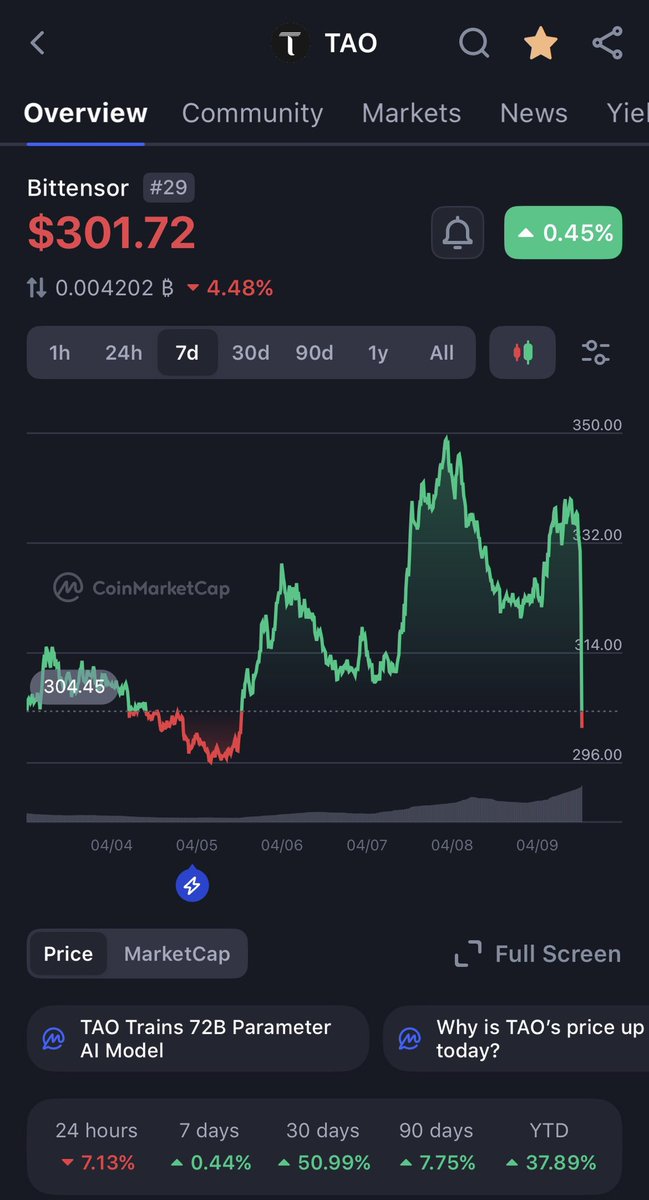Expand chart to Full Screen
649x1200 pixels.
click(x=538, y=954)
